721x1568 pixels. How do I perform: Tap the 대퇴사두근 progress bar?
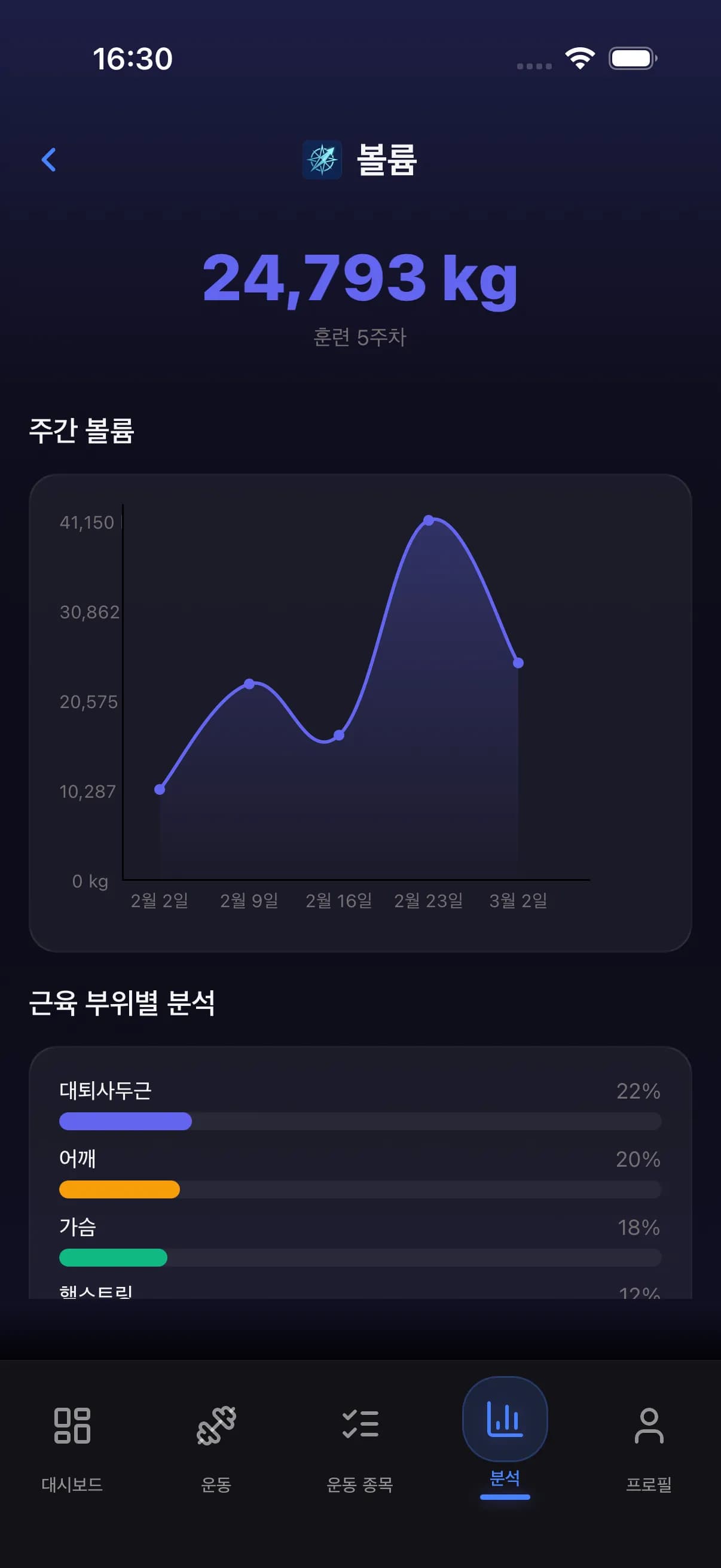click(125, 1121)
